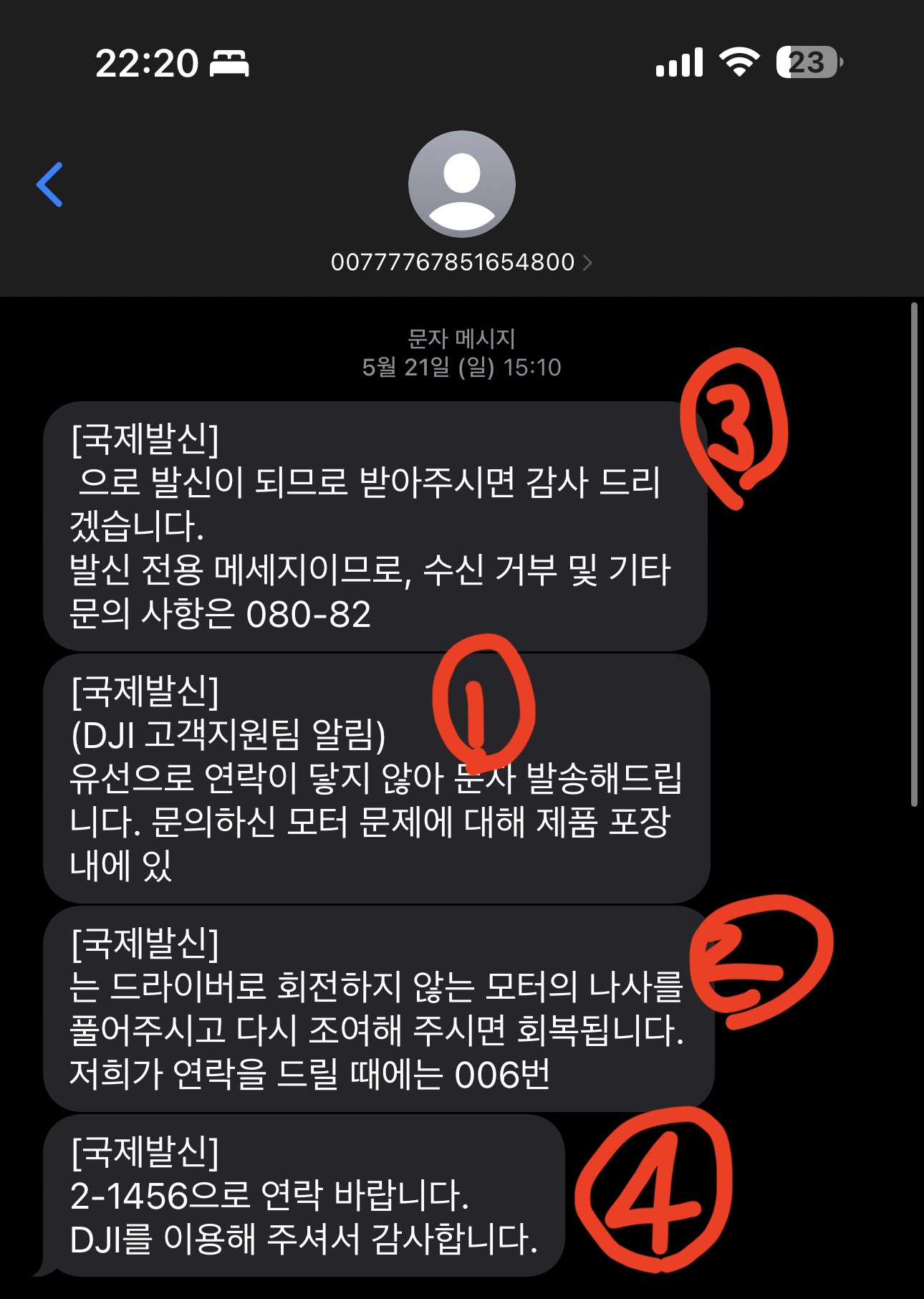Tap the cellular signal strength indicator
This screenshot has width=924, height=1299.
[679, 63]
